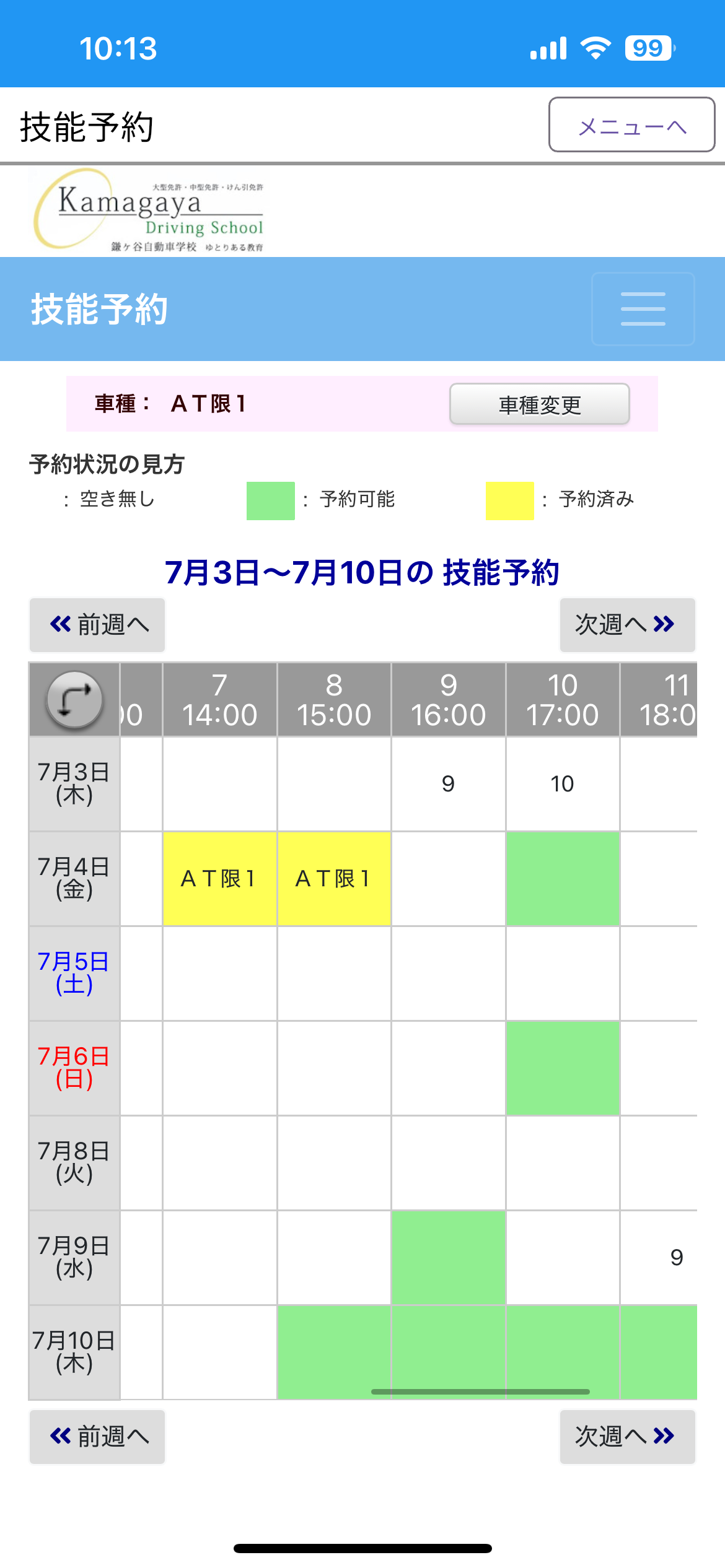Select the available 16:00 slot on 7月9日
725x1568 pixels.
click(x=449, y=1257)
